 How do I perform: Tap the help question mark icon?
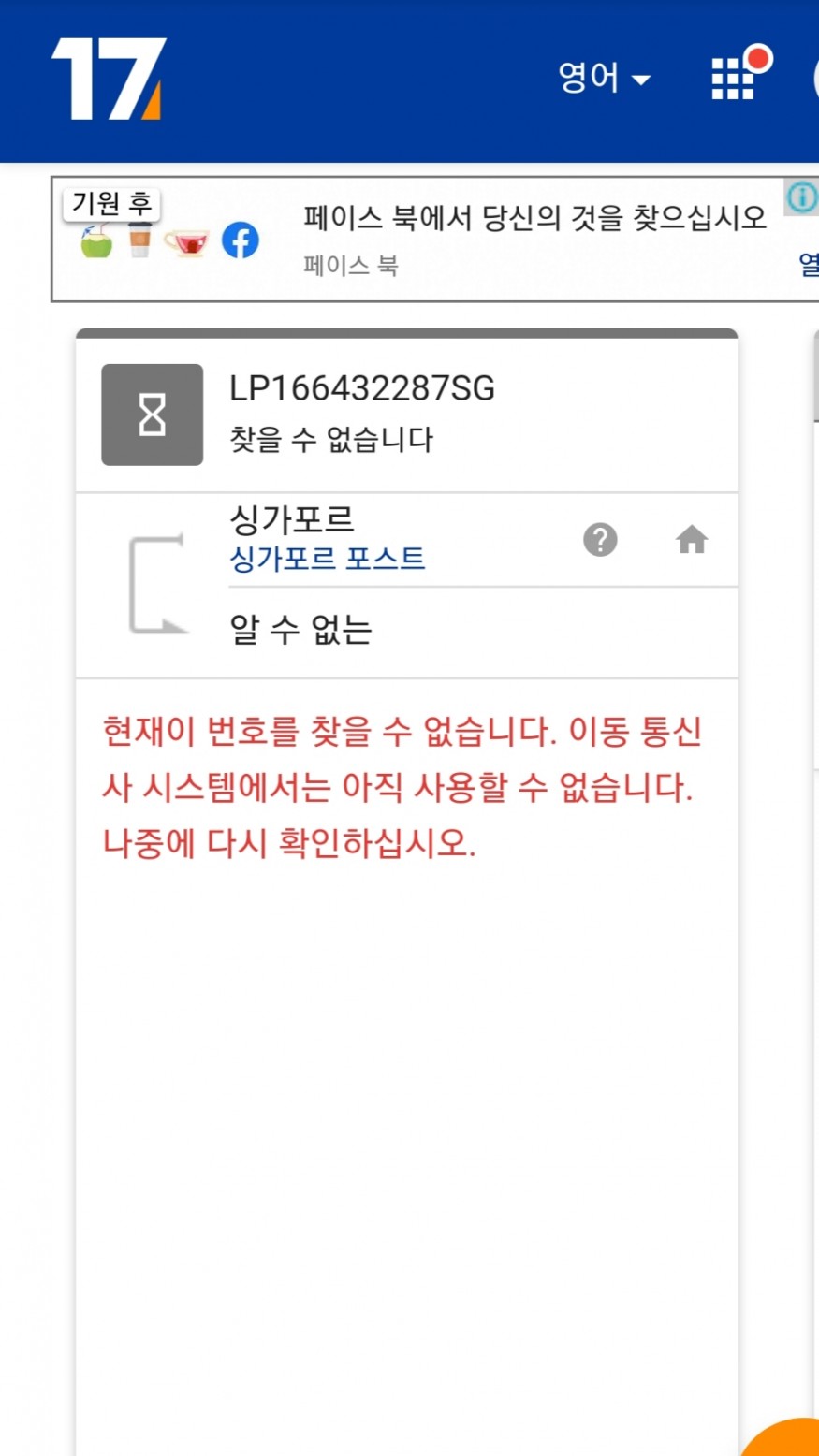[600, 540]
